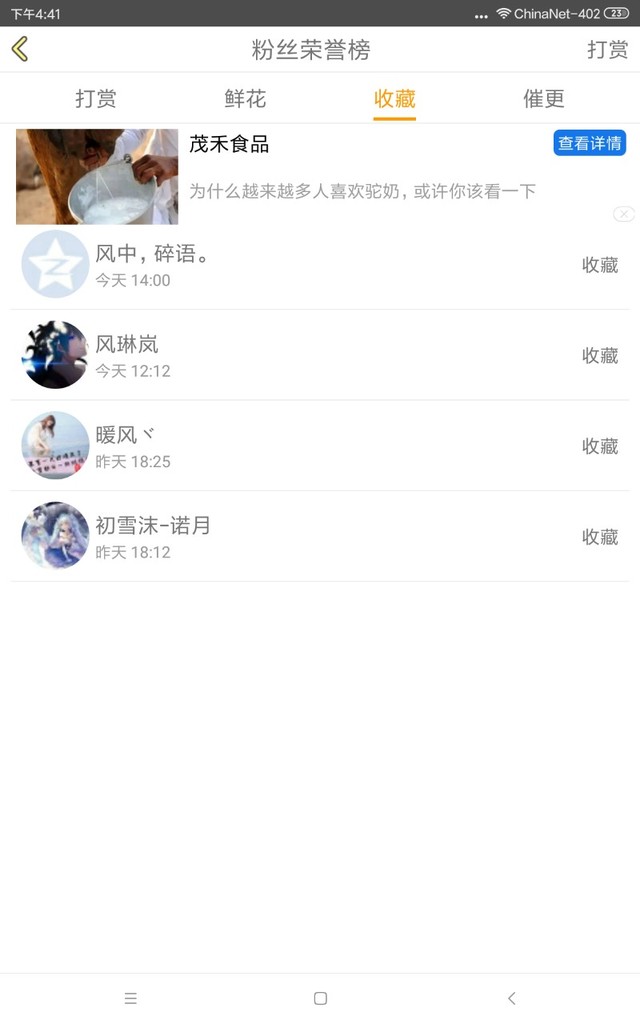
Task: Open fan row 风琳岚
Action: click(320, 355)
